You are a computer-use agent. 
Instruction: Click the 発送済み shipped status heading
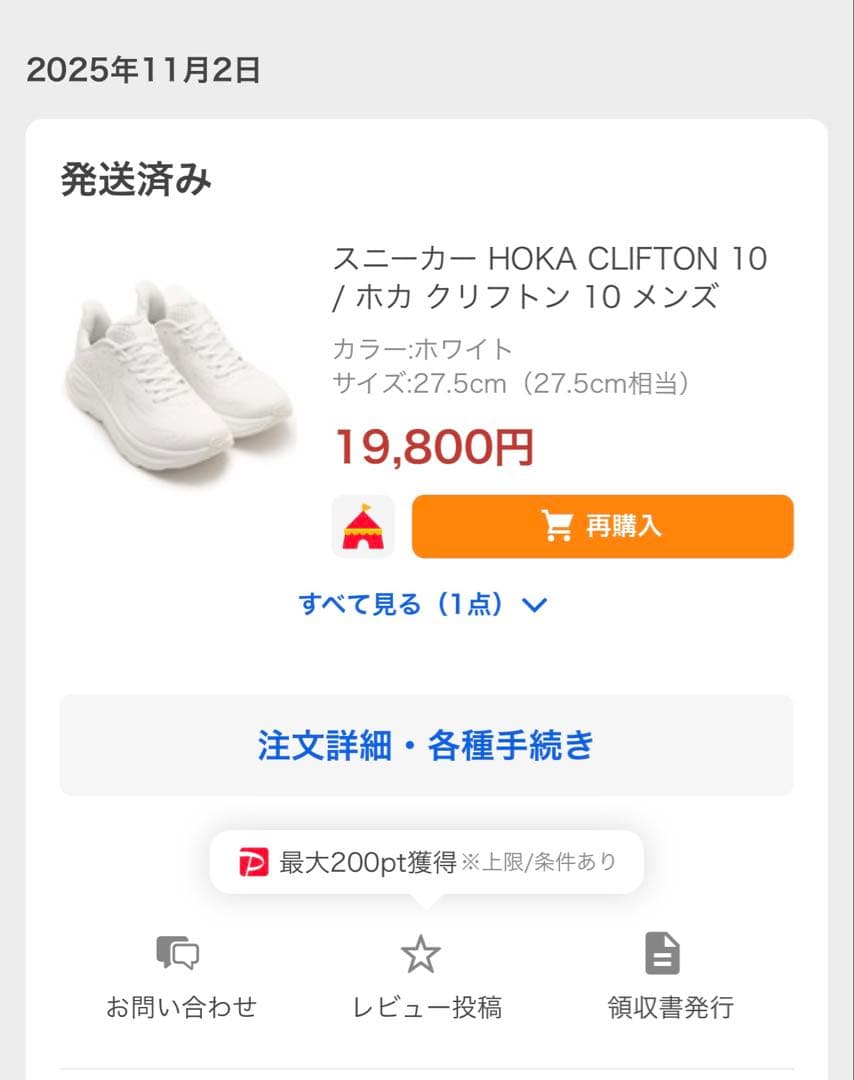pos(137,180)
